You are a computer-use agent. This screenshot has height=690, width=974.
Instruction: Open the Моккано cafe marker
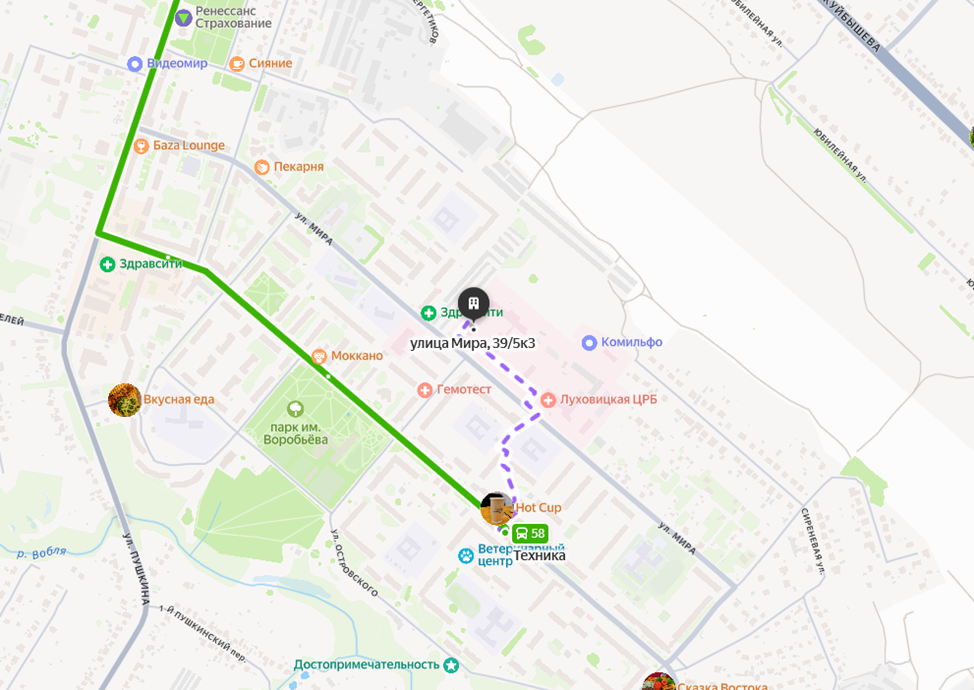(319, 356)
